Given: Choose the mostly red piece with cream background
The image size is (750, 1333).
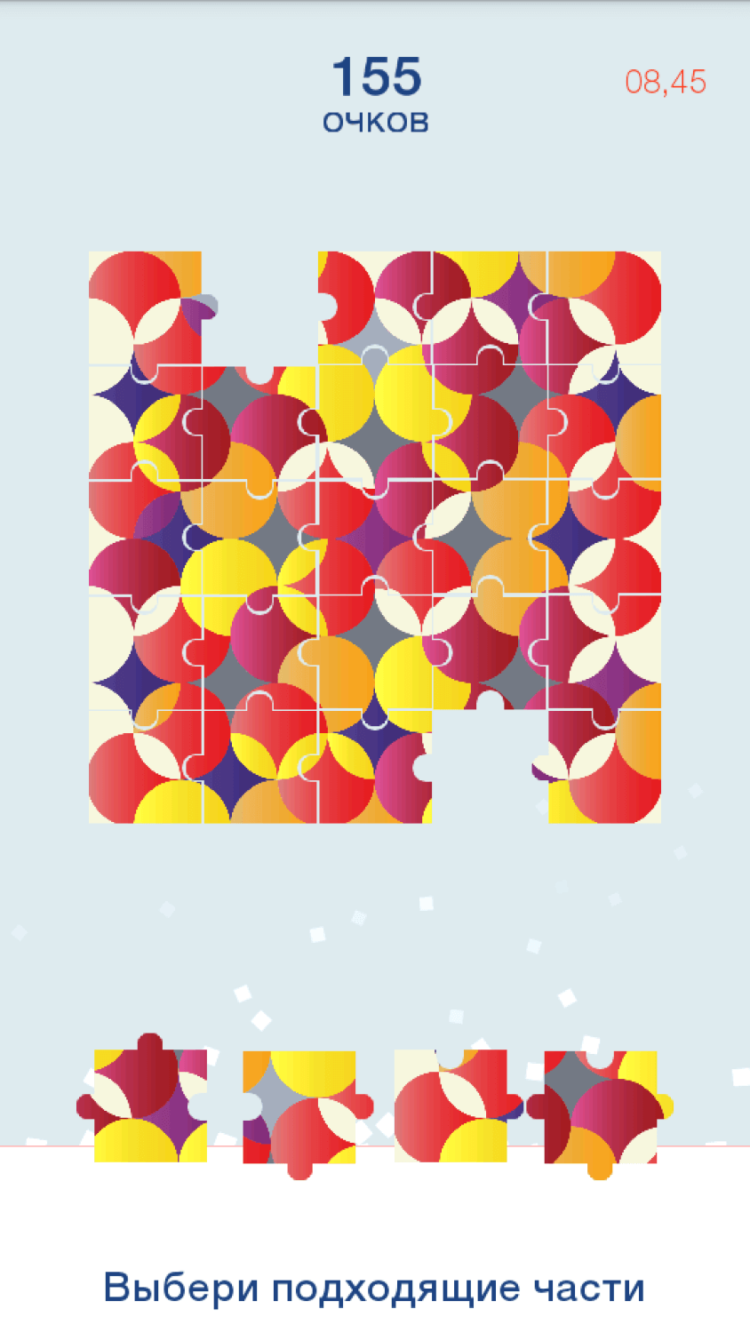Looking at the screenshot, I should pos(450,1106).
